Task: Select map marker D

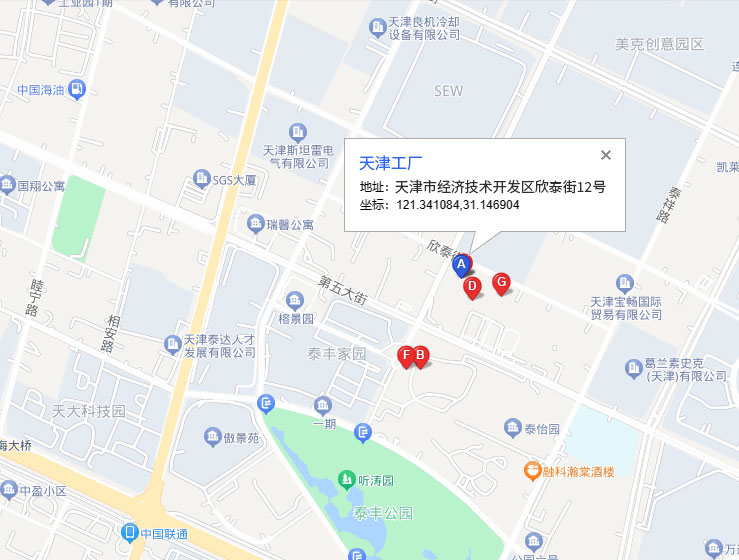Action: pyautogui.click(x=472, y=286)
